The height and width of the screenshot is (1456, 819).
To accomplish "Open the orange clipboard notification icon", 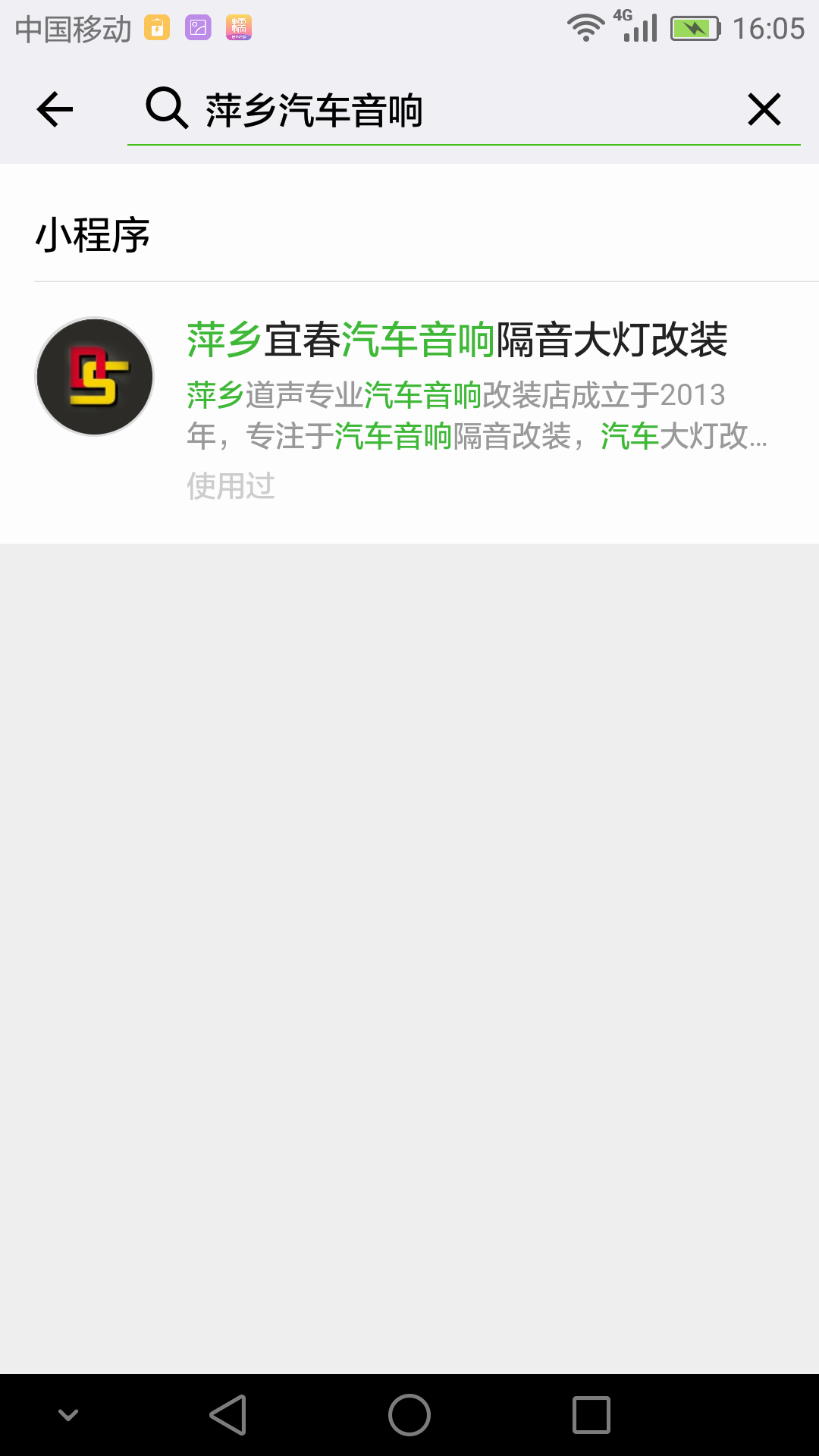I will coord(155,27).
